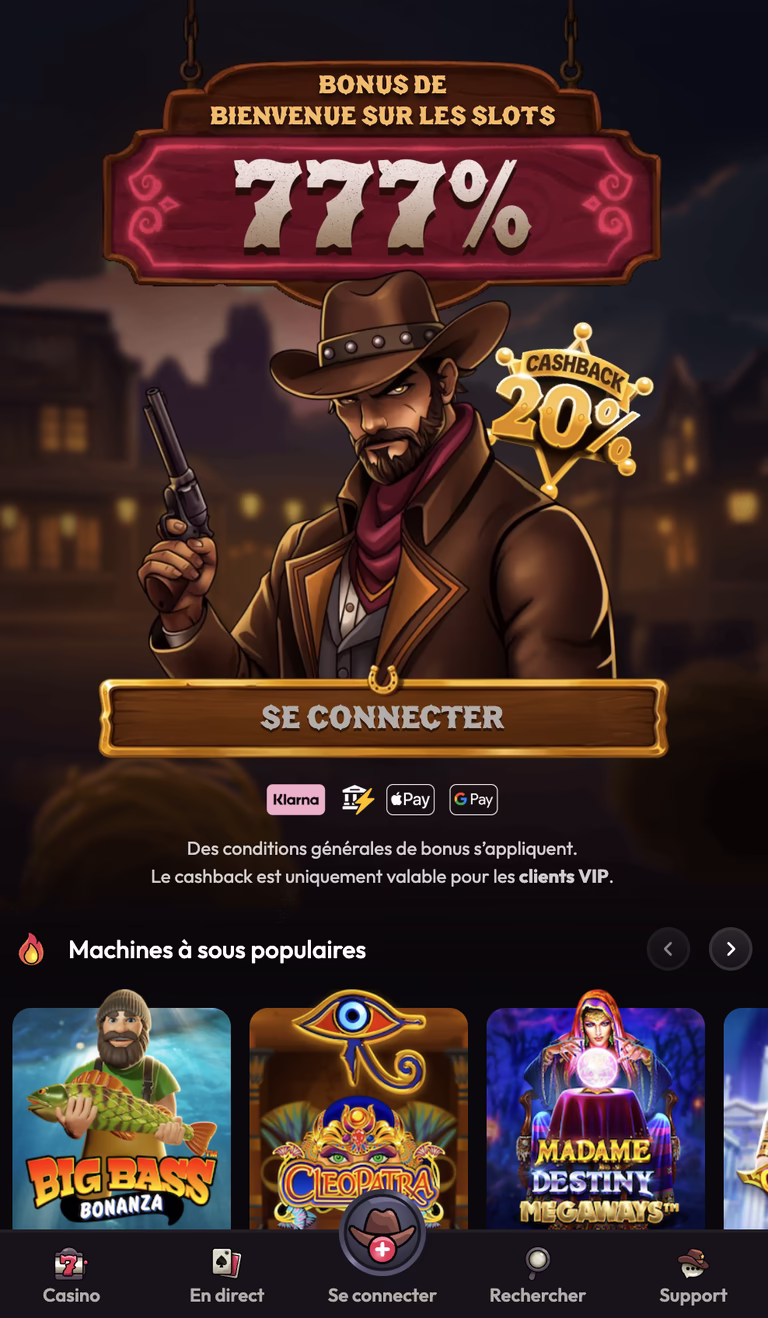Tap the wooden SE CONNECTER button
This screenshot has width=768, height=1318.
pyautogui.click(x=383, y=717)
